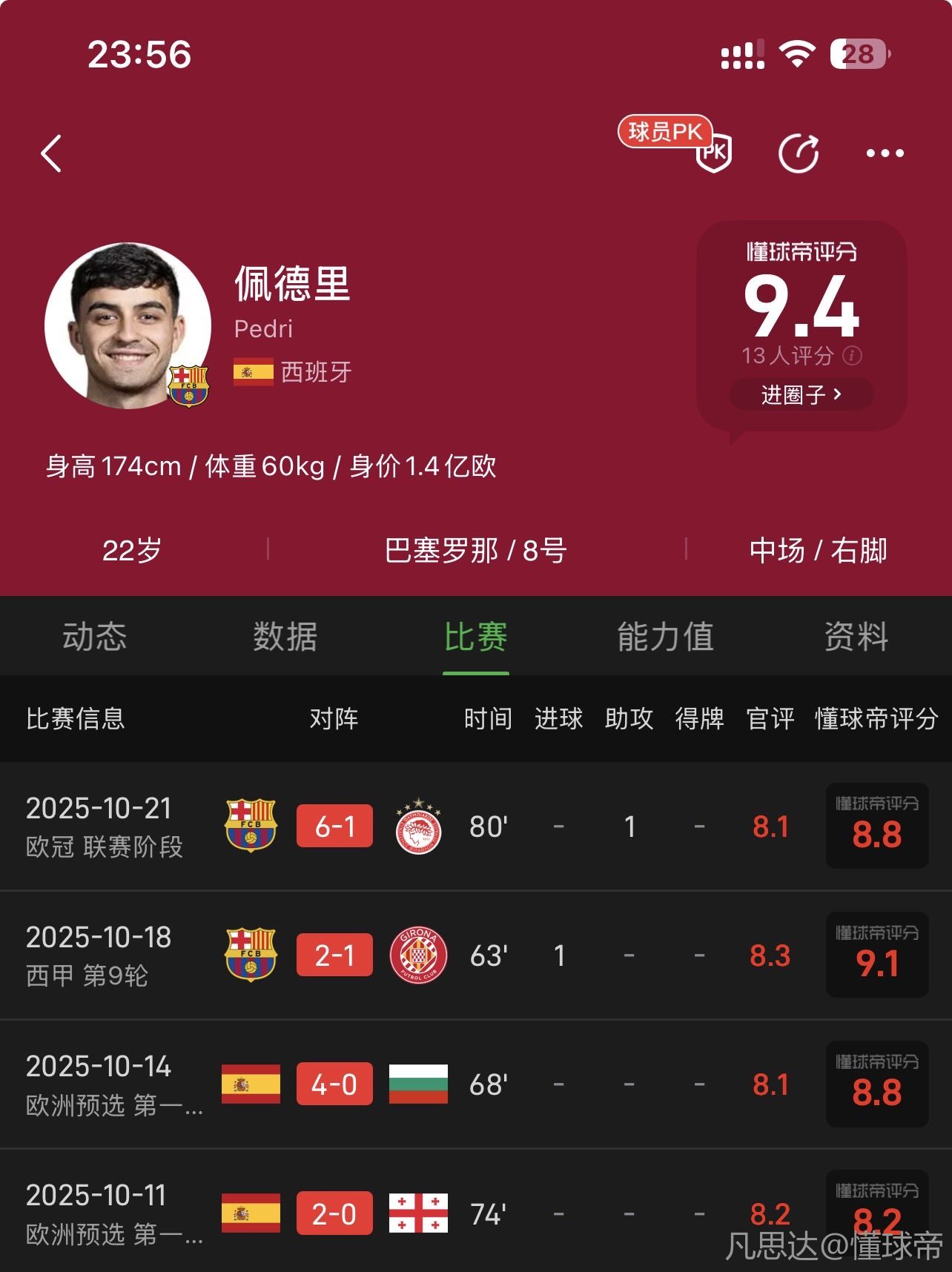Open the three-dot overflow menu

click(x=885, y=153)
